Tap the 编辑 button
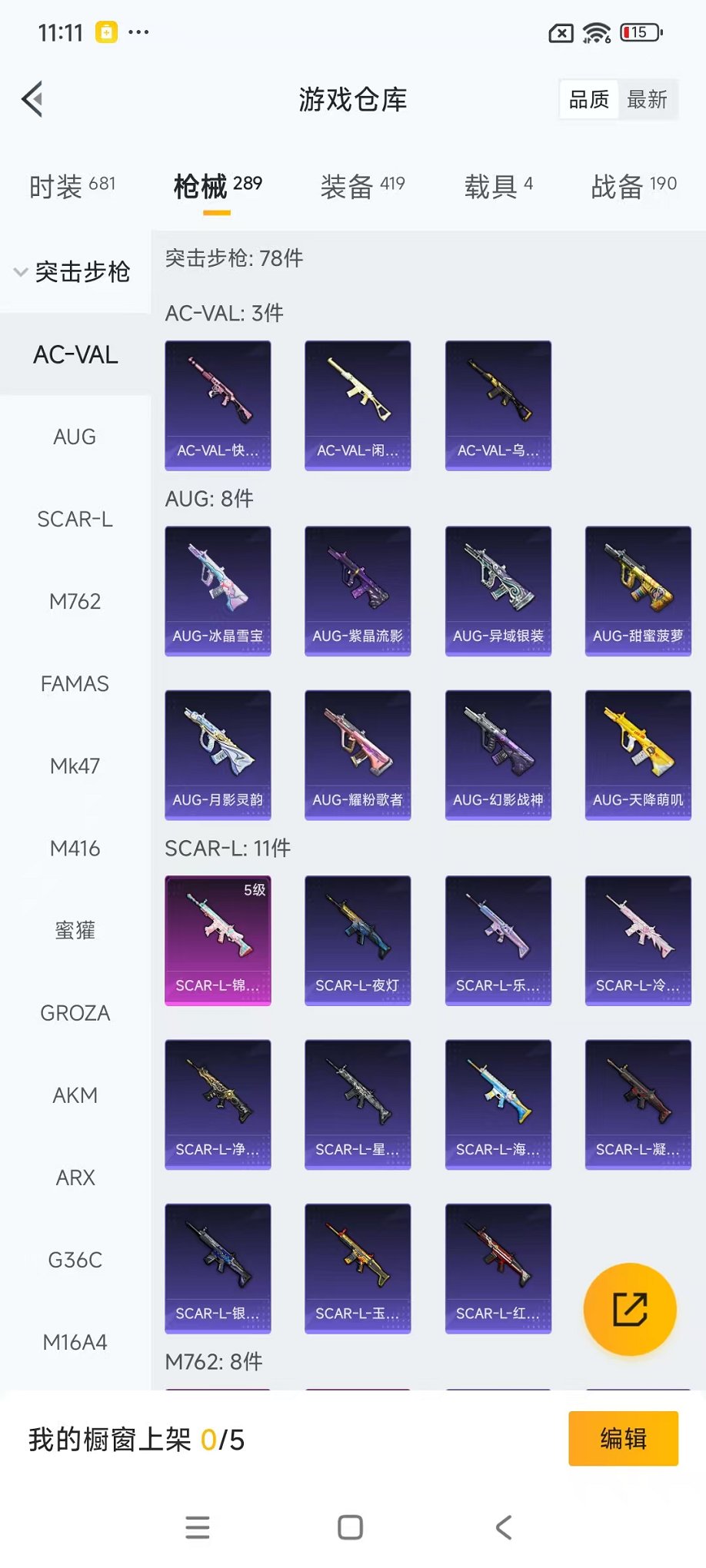This screenshot has height=1568, width=706. [x=623, y=1438]
